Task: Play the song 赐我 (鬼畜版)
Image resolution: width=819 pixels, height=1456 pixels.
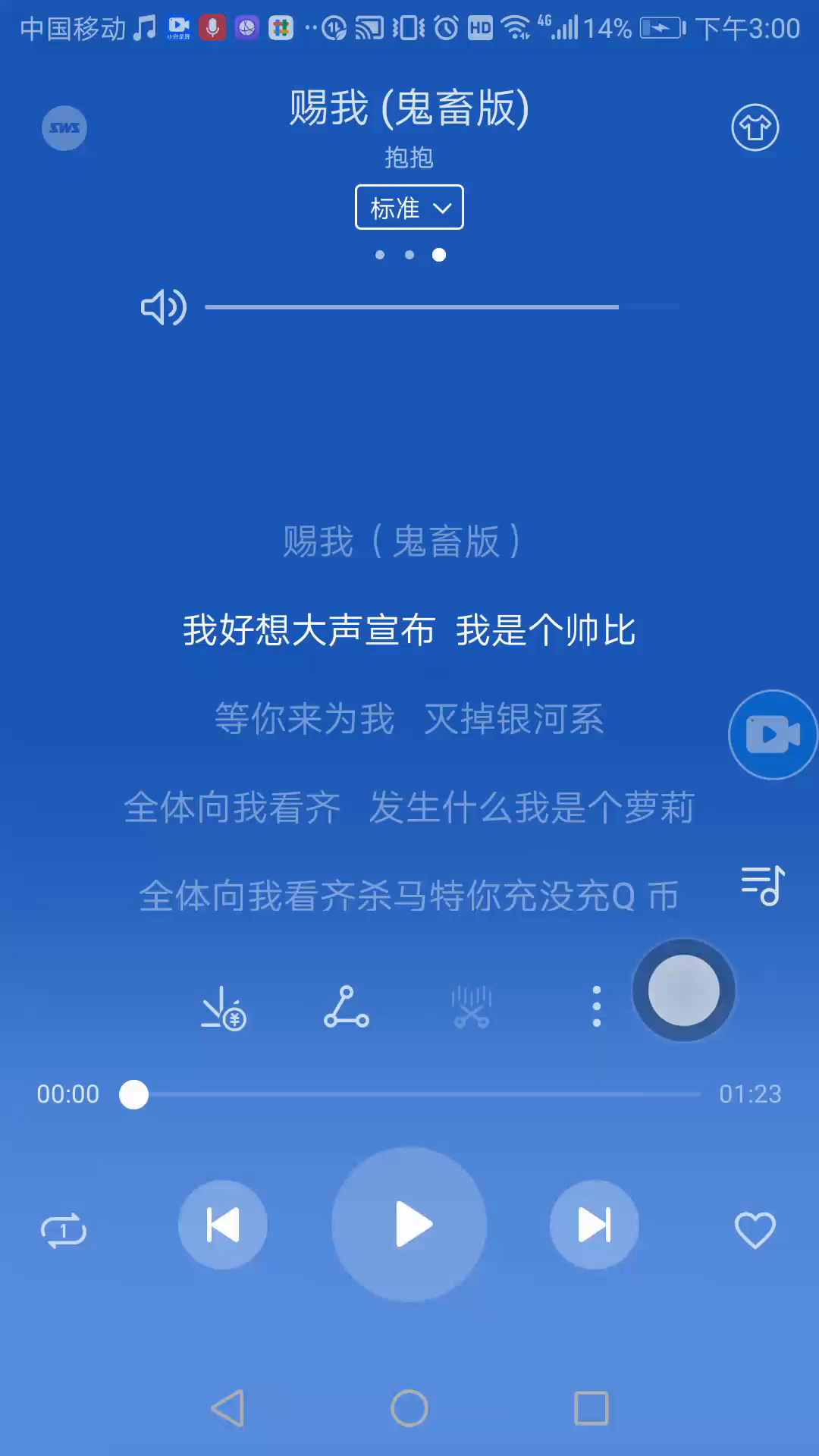Action: point(409,1224)
